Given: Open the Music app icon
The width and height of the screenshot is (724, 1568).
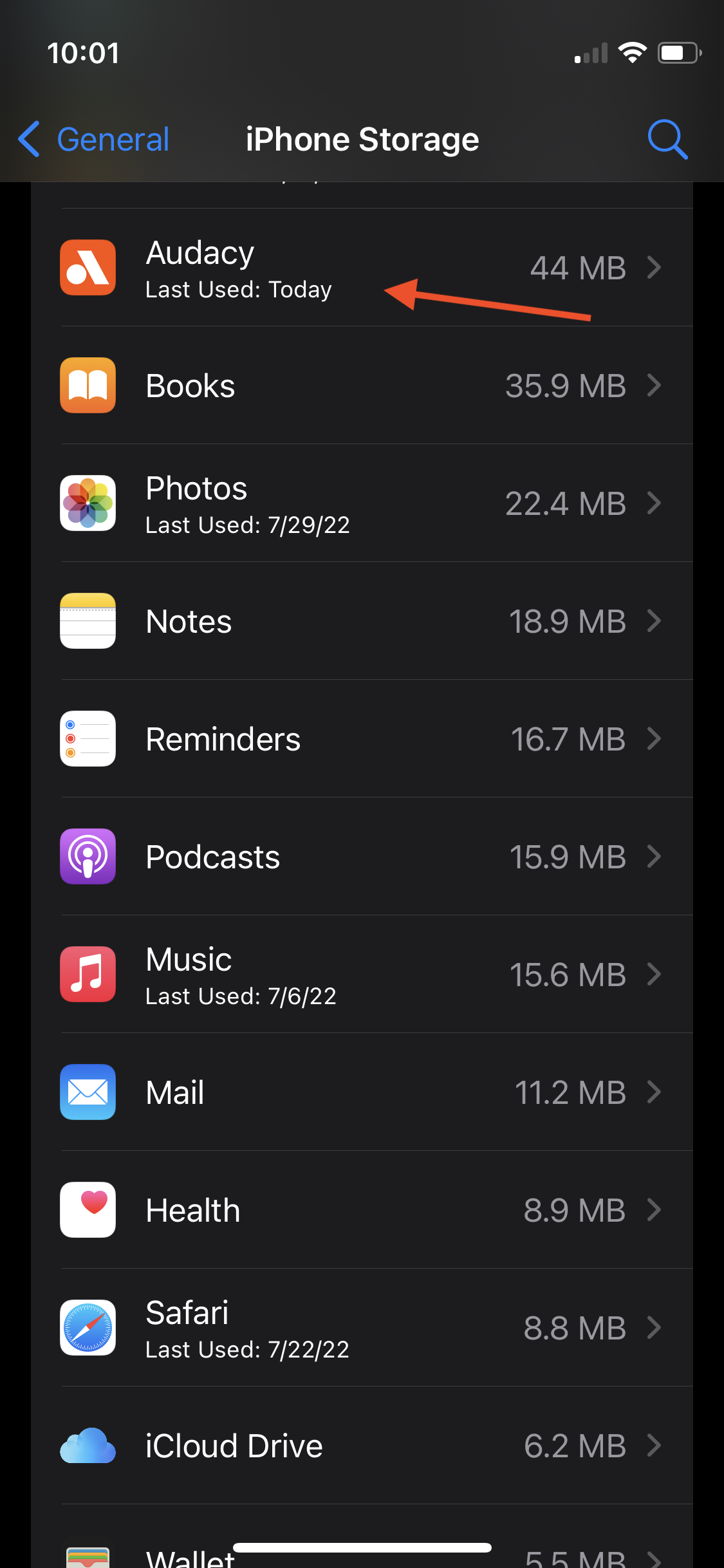Looking at the screenshot, I should pyautogui.click(x=88, y=974).
